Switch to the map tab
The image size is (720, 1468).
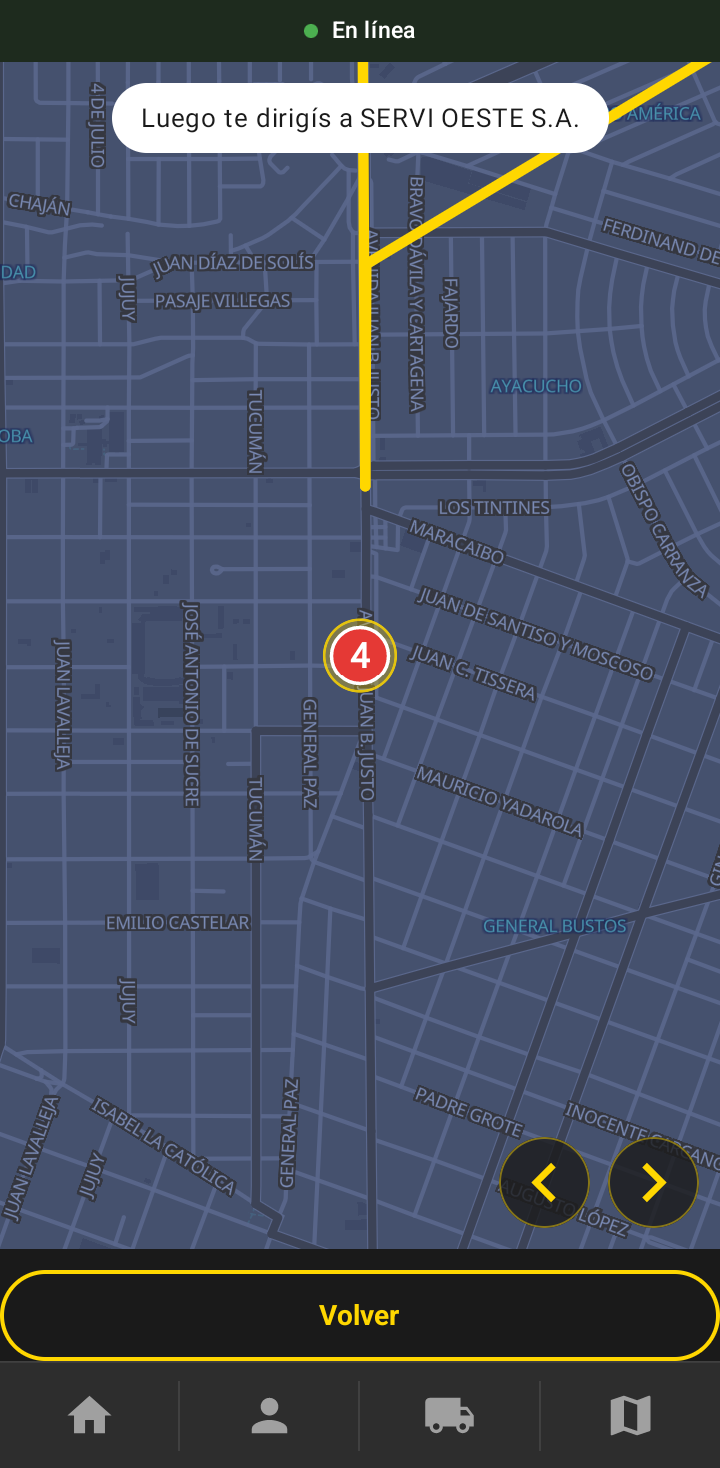[630, 1415]
